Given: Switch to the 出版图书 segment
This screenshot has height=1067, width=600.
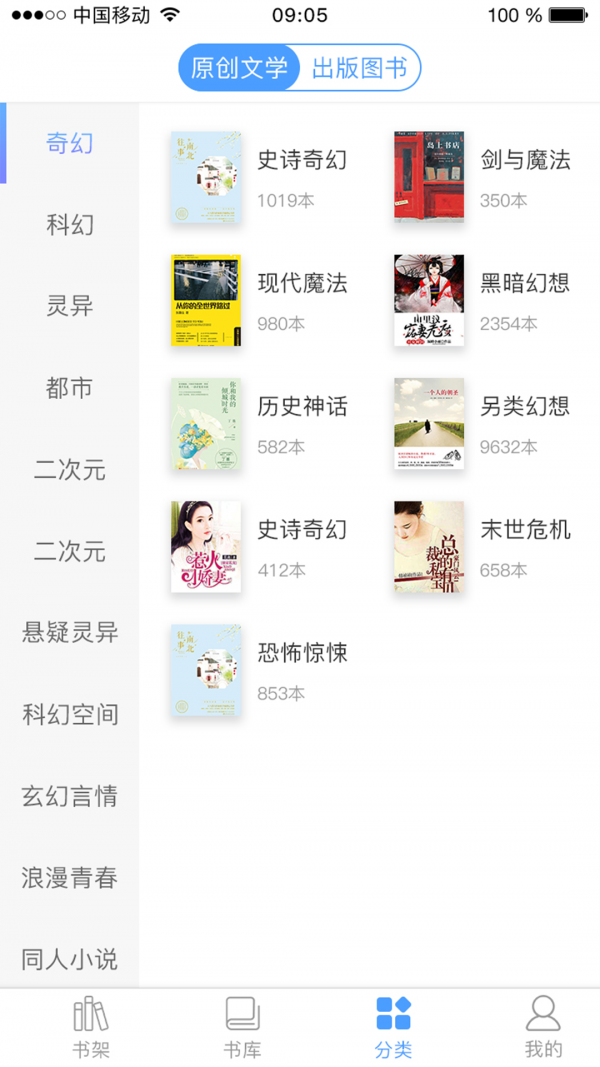Looking at the screenshot, I should click(x=359, y=68).
